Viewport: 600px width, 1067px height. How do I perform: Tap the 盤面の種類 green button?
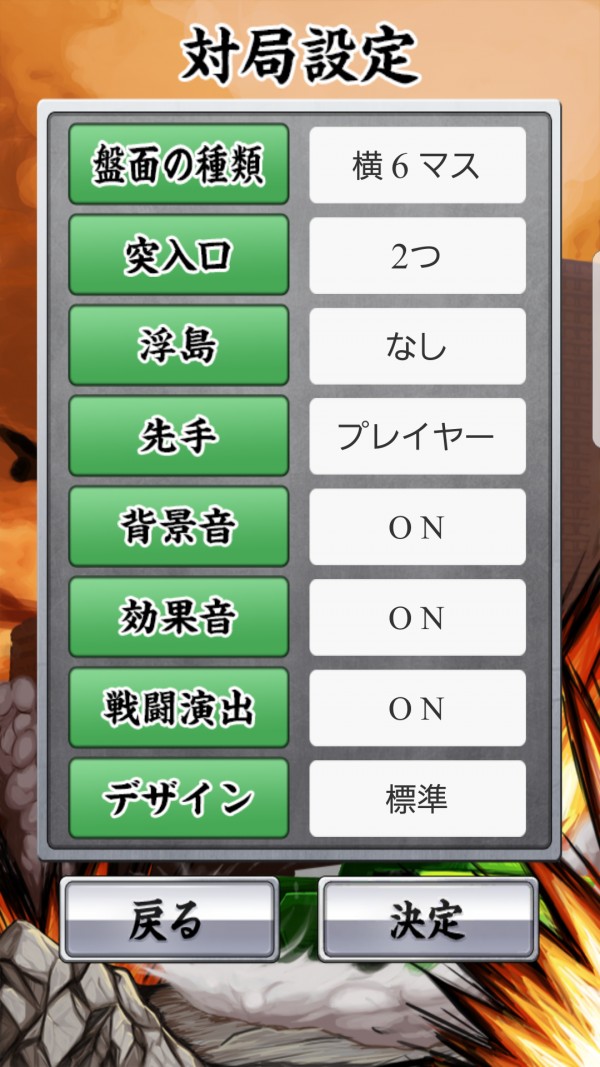179,164
